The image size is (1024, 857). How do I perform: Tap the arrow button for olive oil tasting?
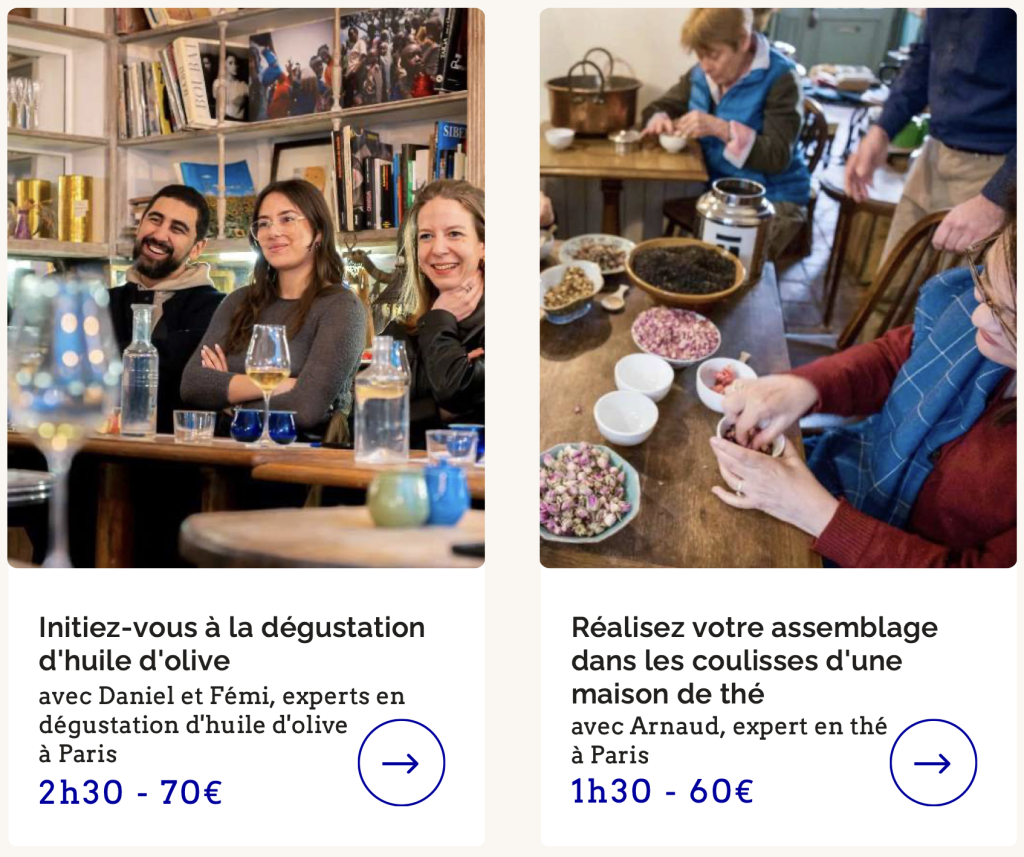pyautogui.click(x=401, y=763)
